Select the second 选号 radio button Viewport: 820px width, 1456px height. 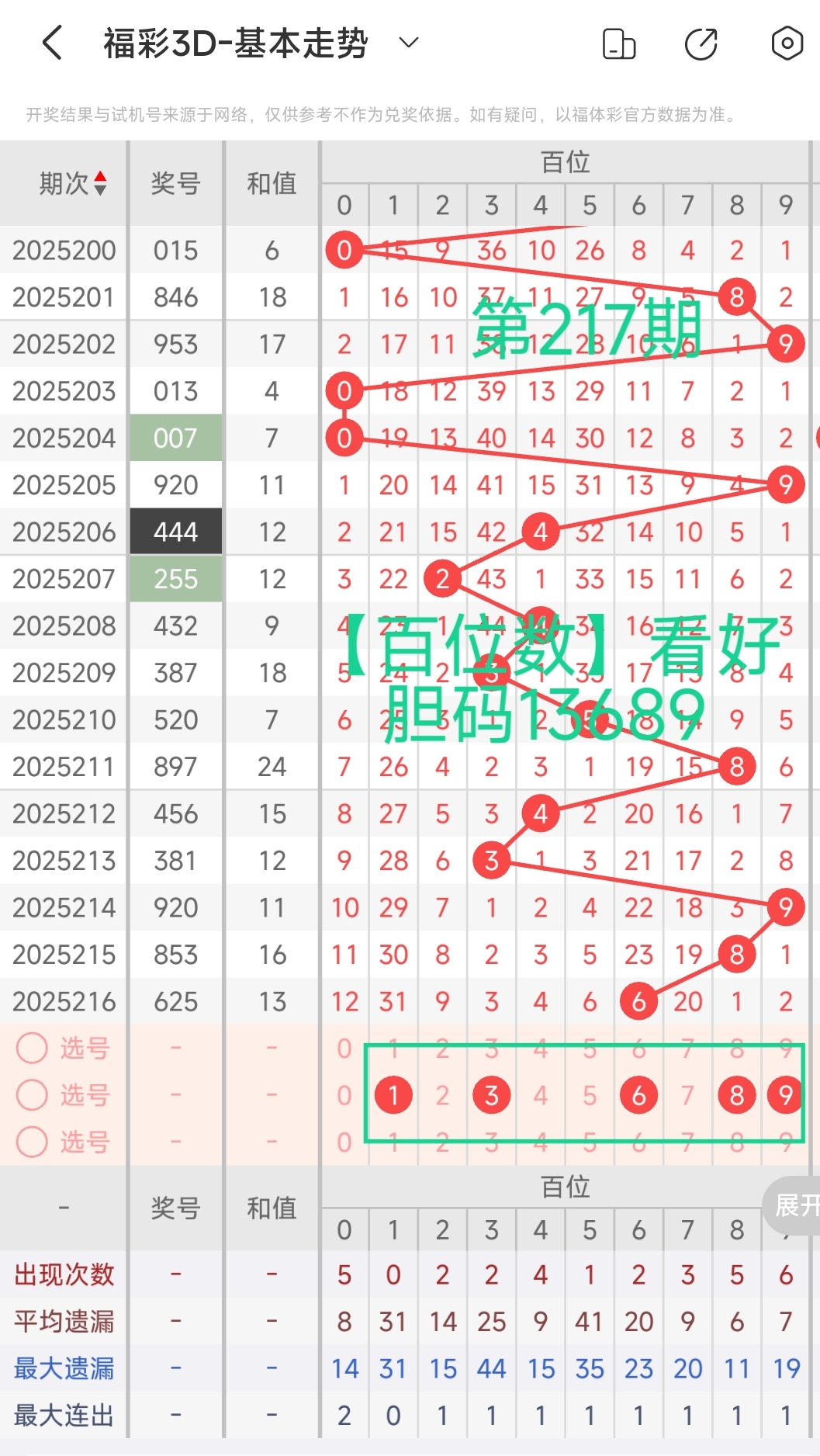(x=32, y=1095)
